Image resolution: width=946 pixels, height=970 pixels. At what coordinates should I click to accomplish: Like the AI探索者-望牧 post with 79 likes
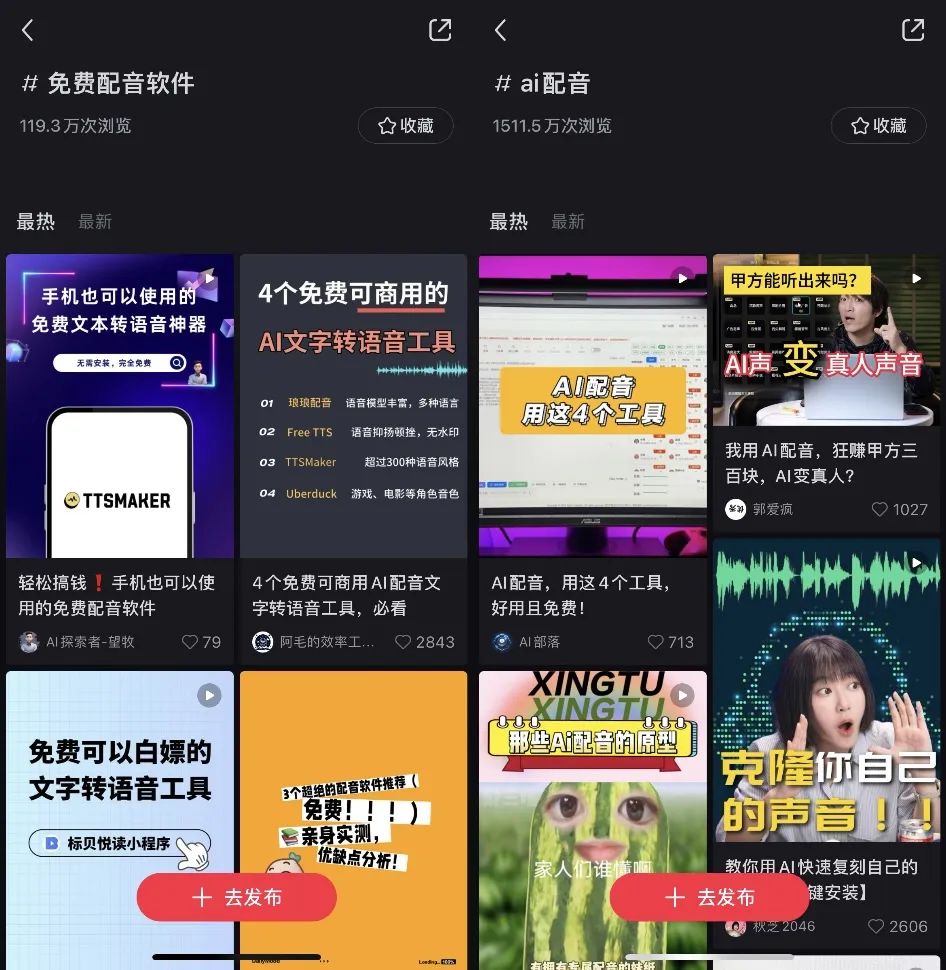(190, 642)
